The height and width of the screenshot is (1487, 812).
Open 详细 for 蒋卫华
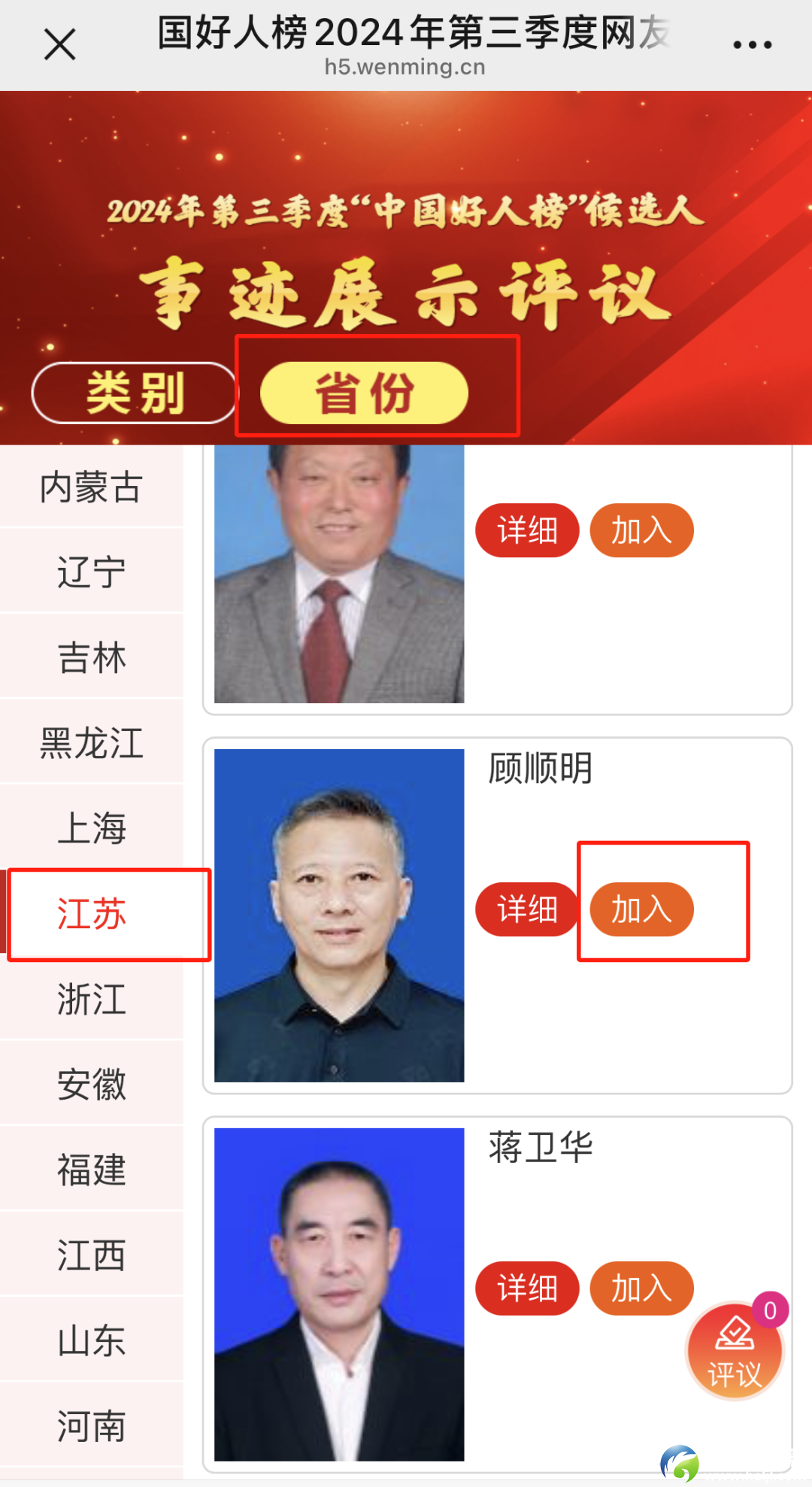point(527,1288)
